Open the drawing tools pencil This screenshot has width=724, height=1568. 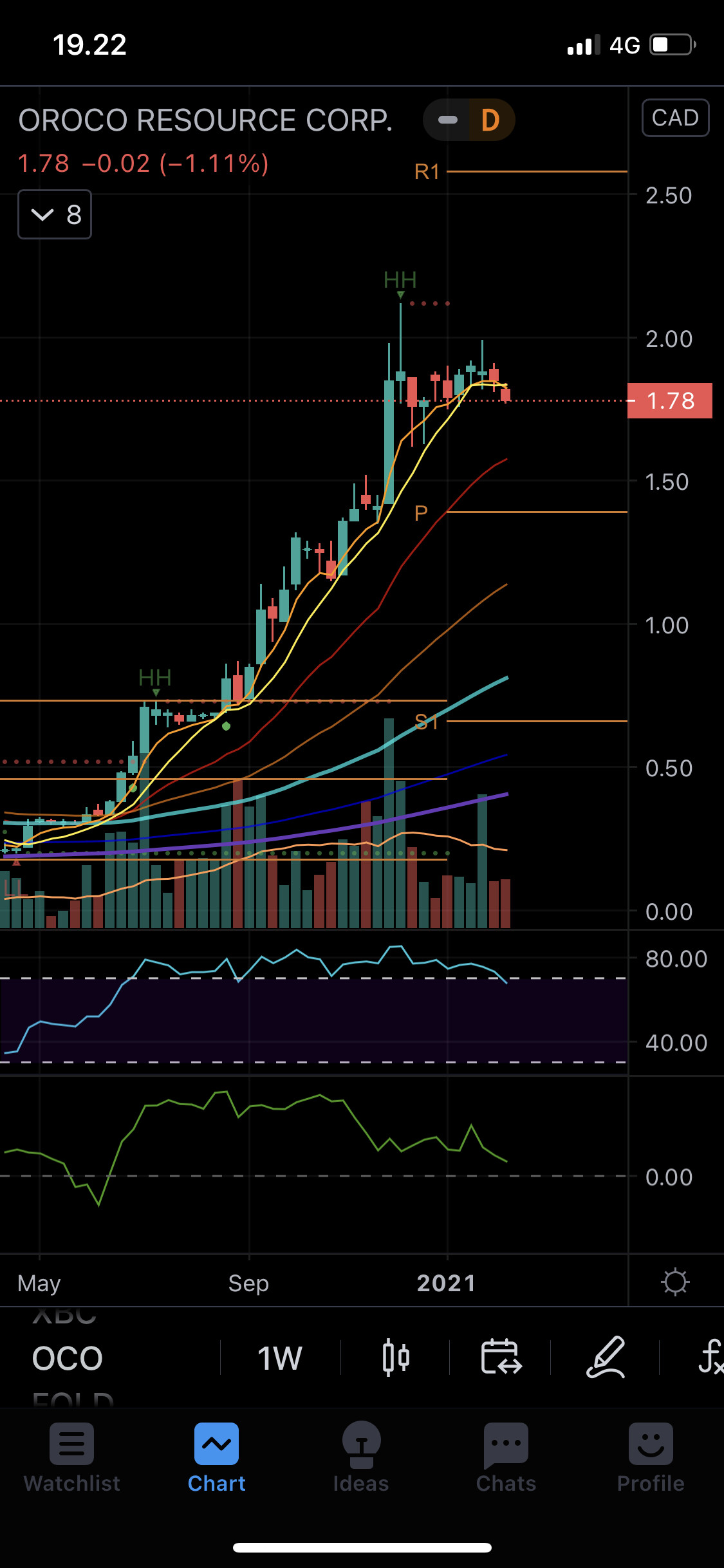point(606,1357)
